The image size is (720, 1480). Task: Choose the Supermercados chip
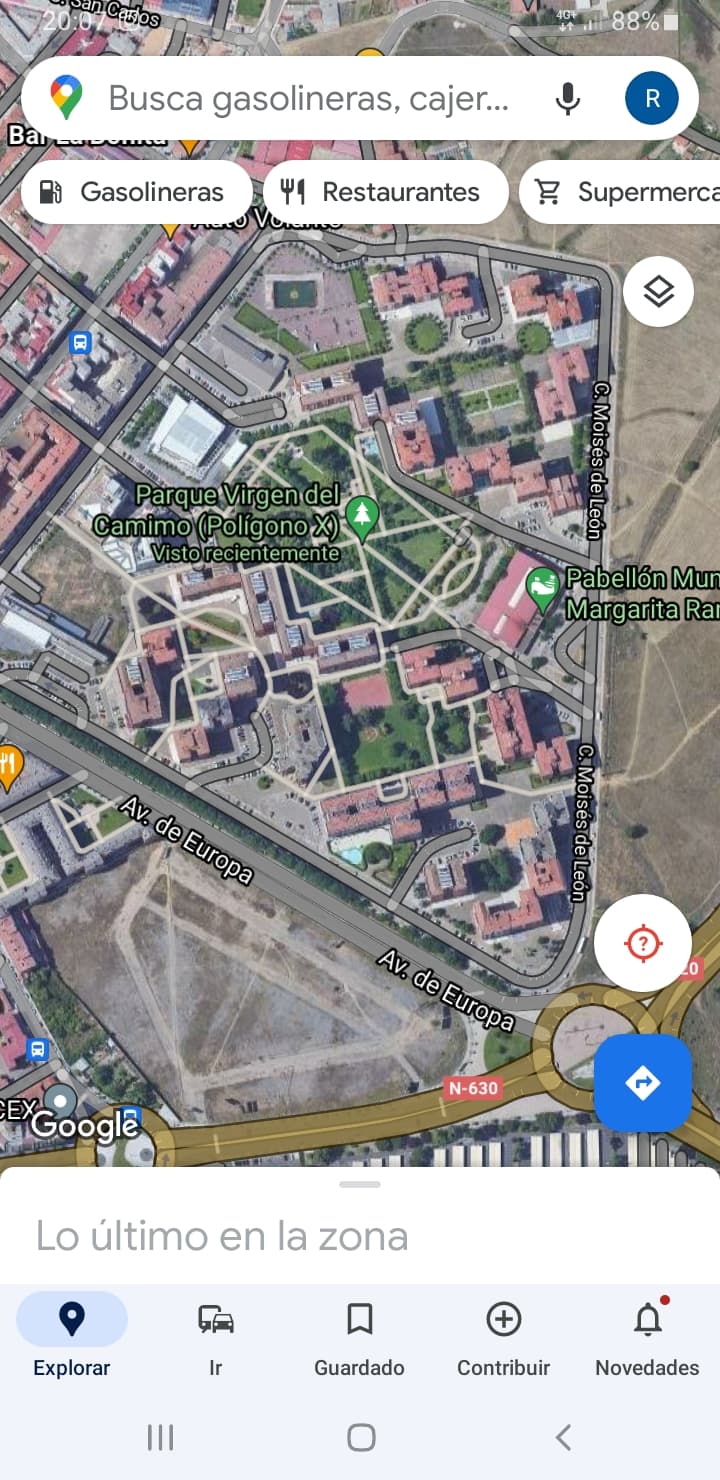[620, 192]
